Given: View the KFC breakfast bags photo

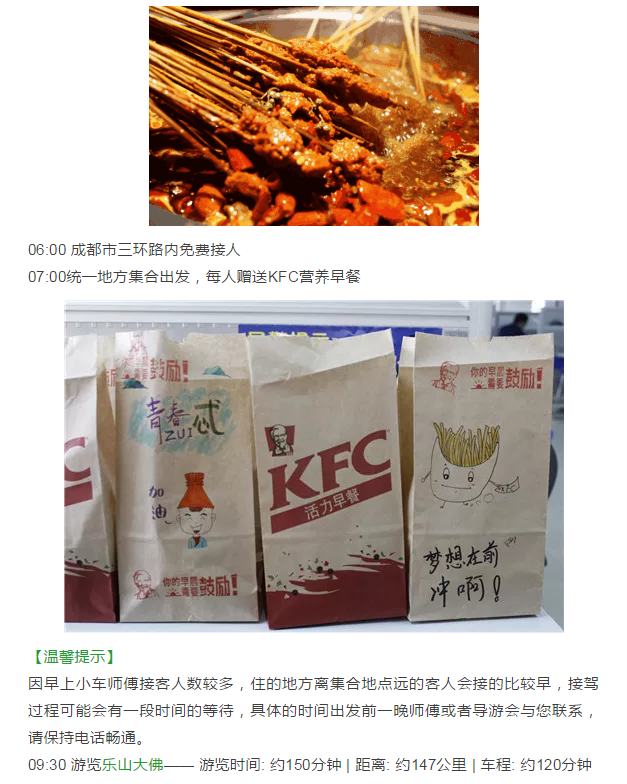Looking at the screenshot, I should (x=314, y=466).
